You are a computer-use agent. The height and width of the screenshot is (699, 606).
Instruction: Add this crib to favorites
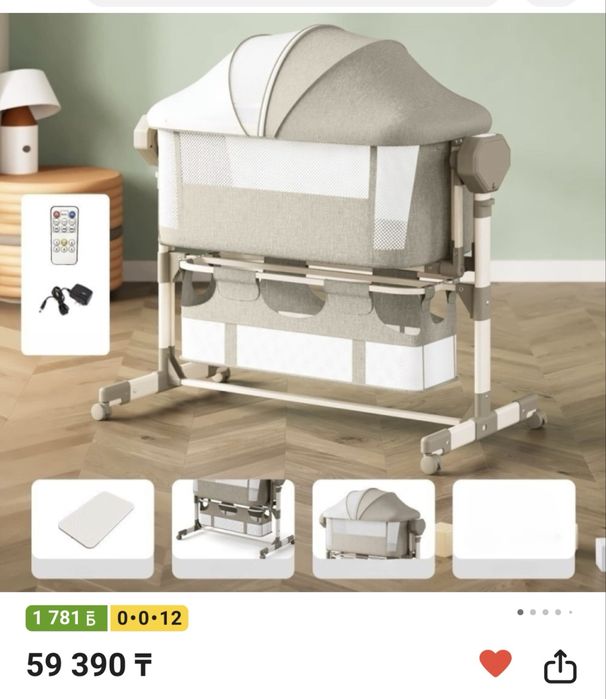point(495,663)
